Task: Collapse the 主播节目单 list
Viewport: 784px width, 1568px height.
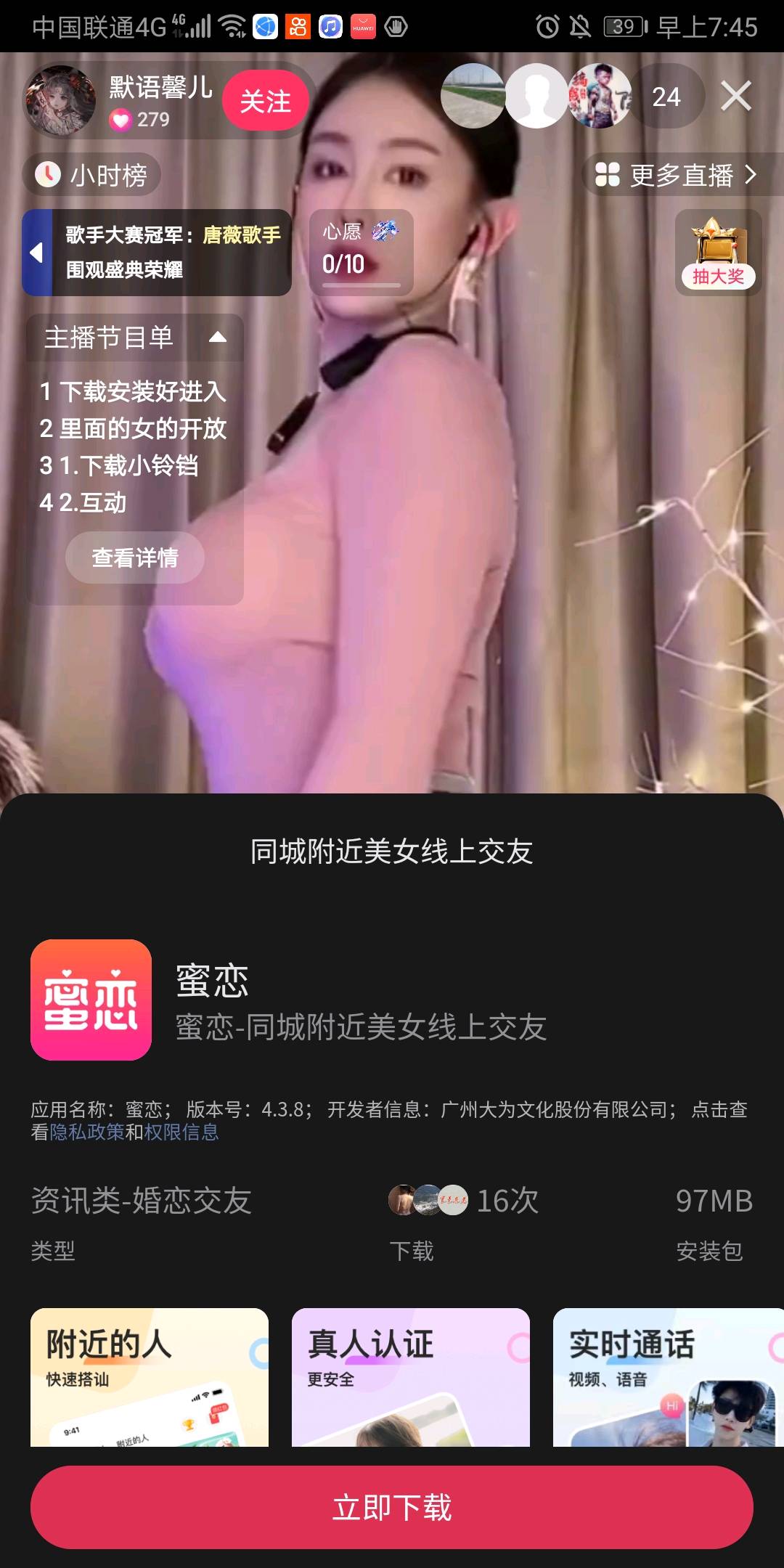Action: tap(217, 337)
